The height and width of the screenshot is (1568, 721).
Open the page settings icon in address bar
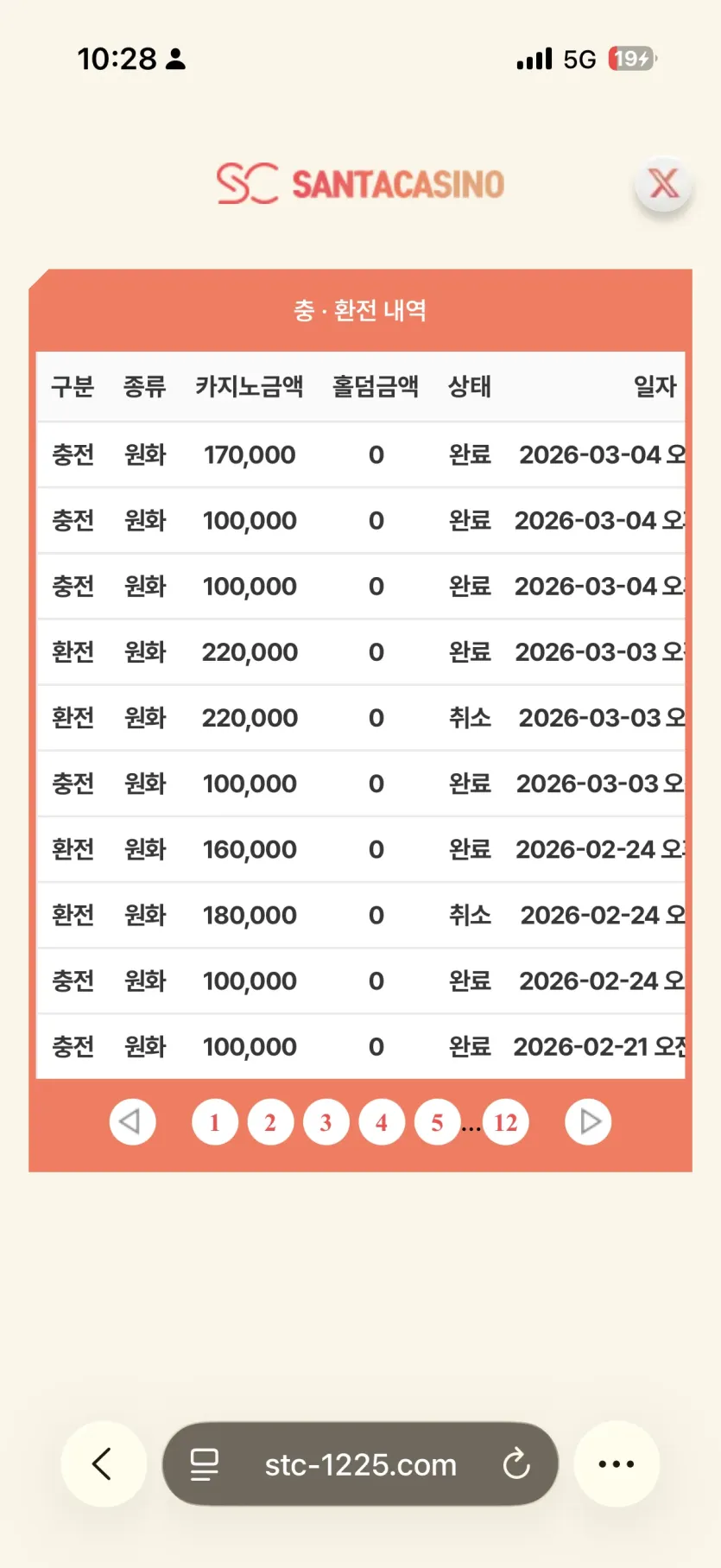205,1464
